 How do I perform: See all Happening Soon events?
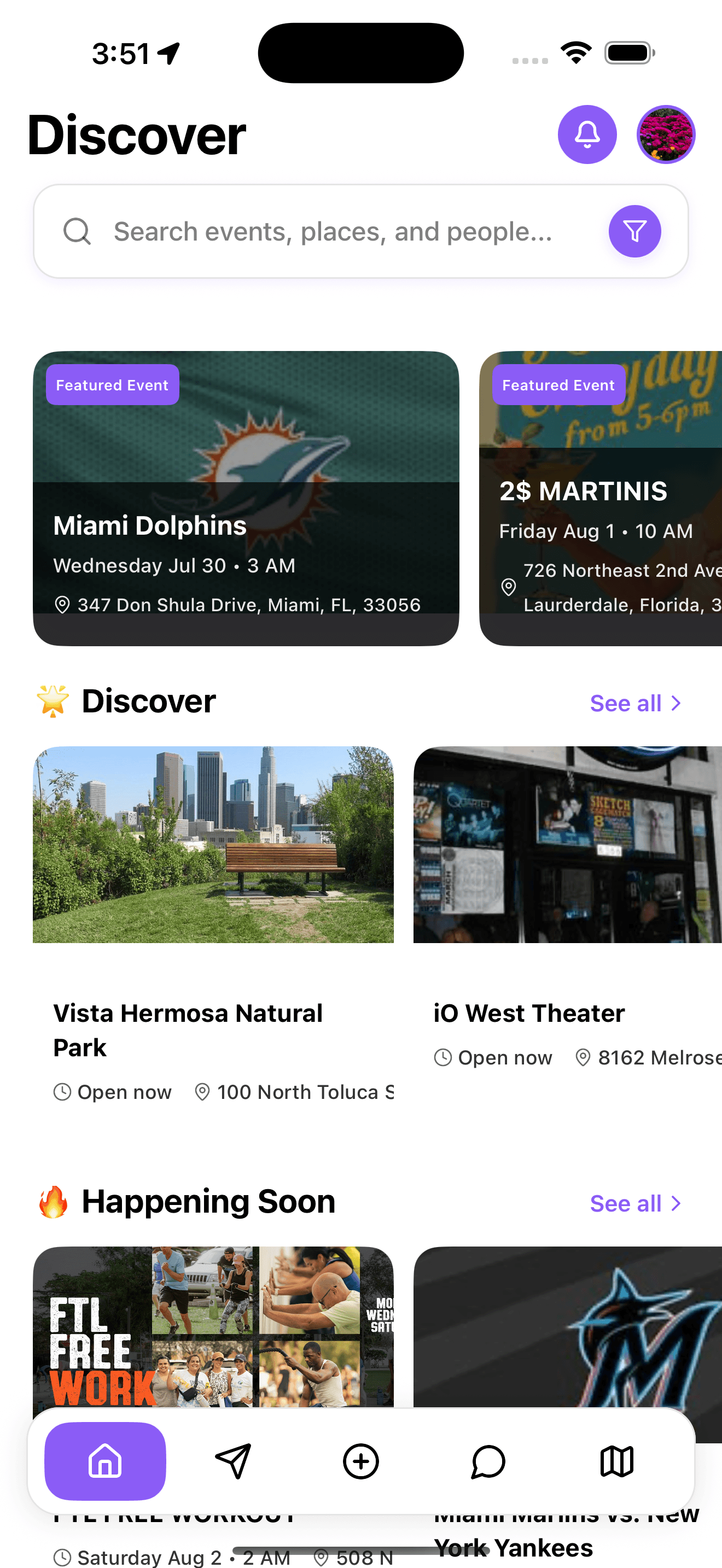[635, 1204]
